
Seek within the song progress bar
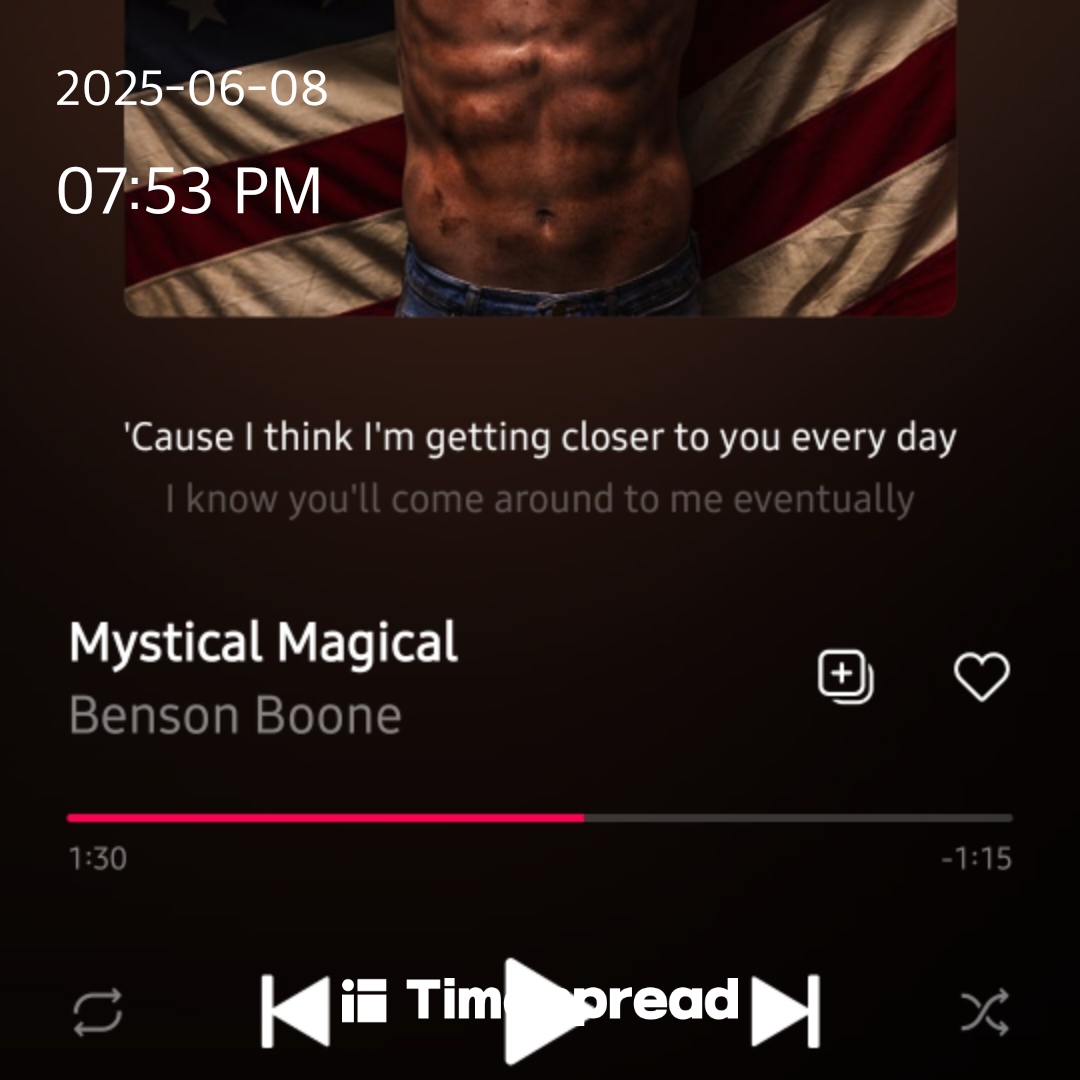tap(540, 818)
